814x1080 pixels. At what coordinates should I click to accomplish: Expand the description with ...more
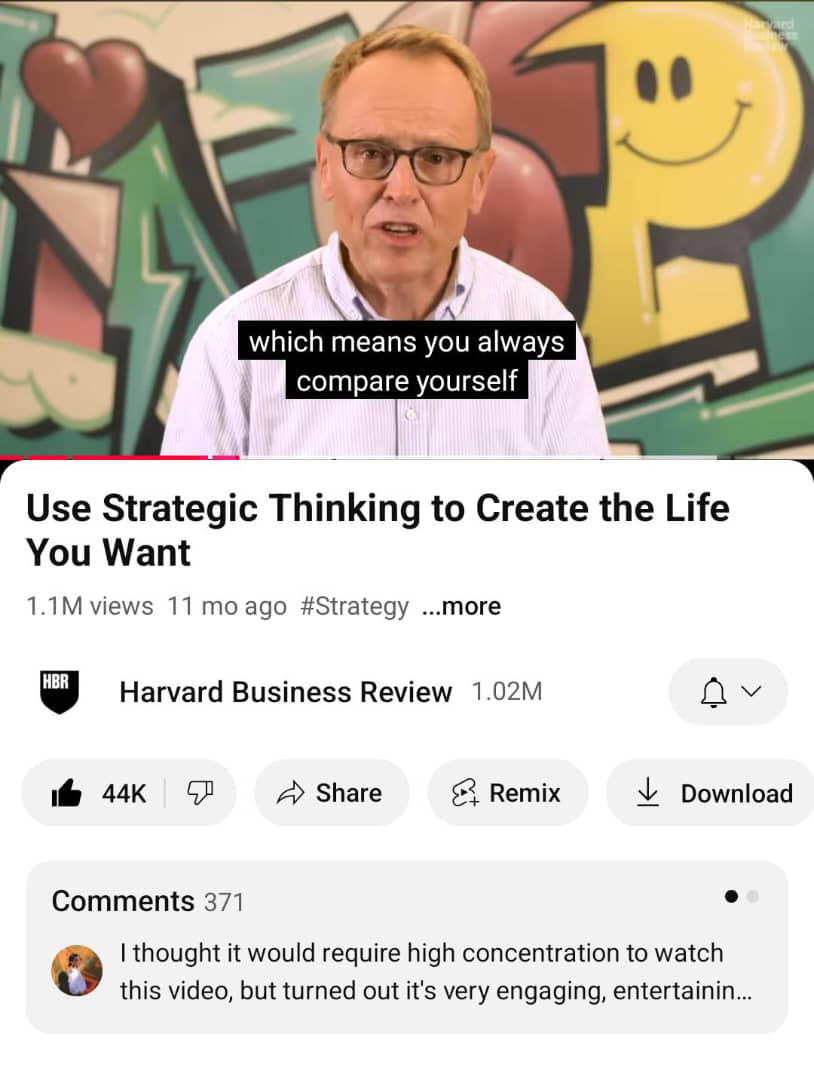coord(461,606)
